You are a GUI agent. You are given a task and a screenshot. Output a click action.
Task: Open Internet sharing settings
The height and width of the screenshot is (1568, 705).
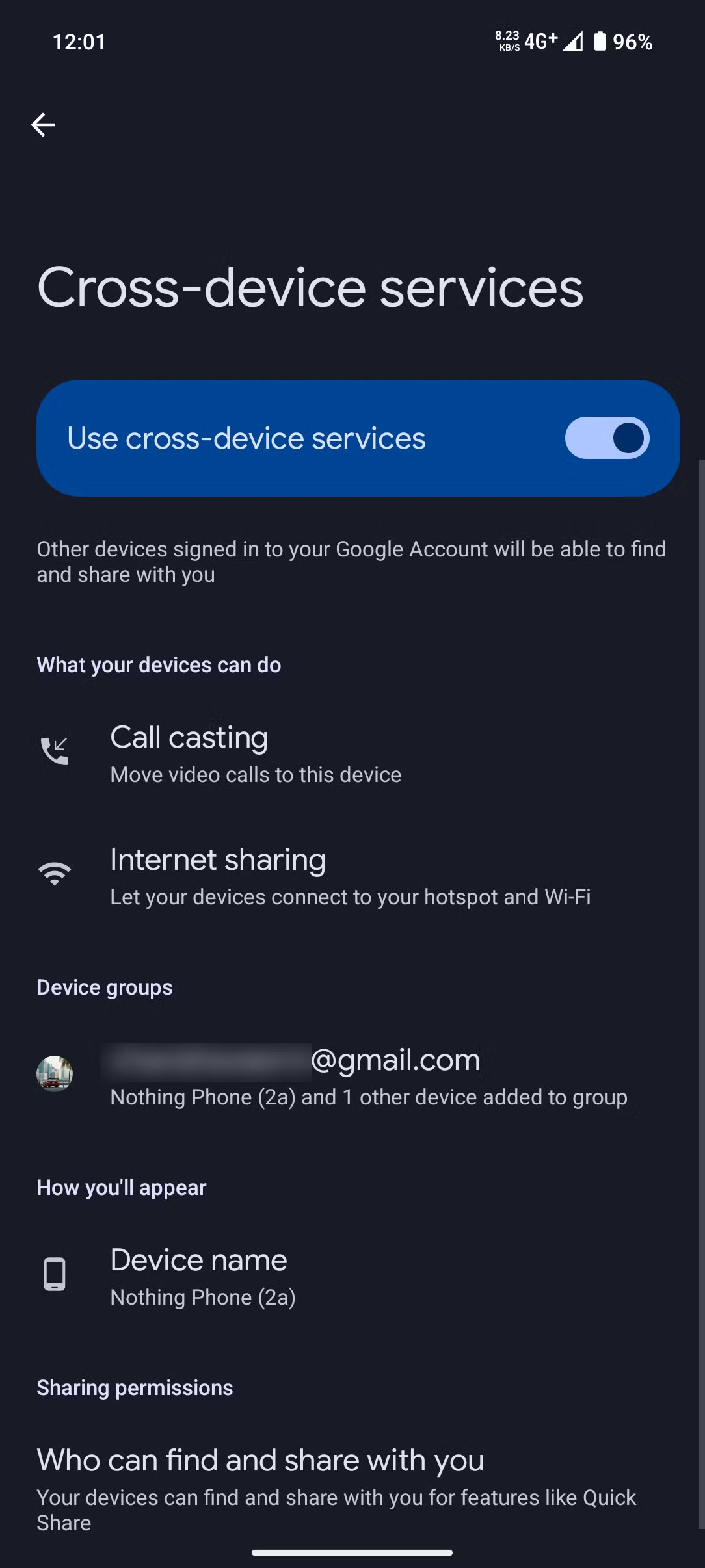coord(352,876)
